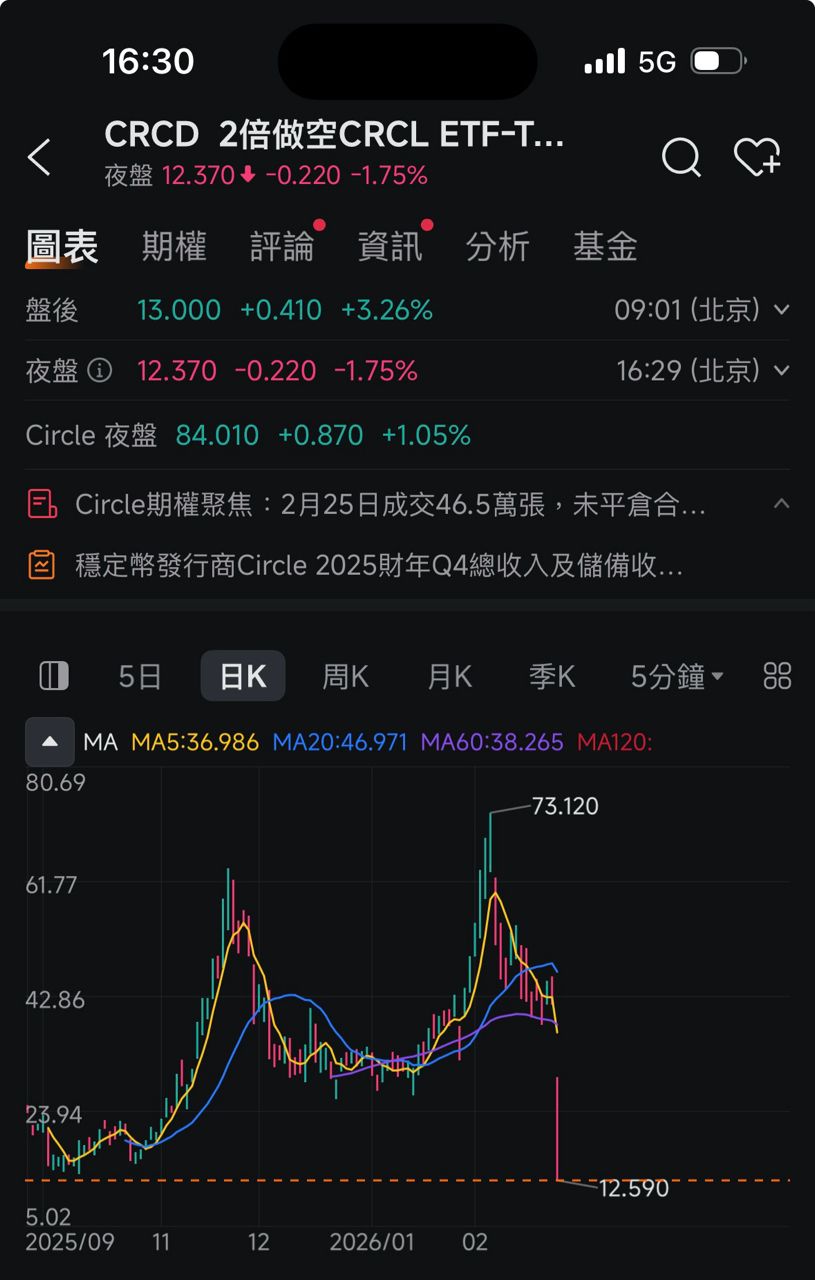The image size is (815, 1280).
Task: Open the chart settings grid icon
Action: tap(777, 676)
